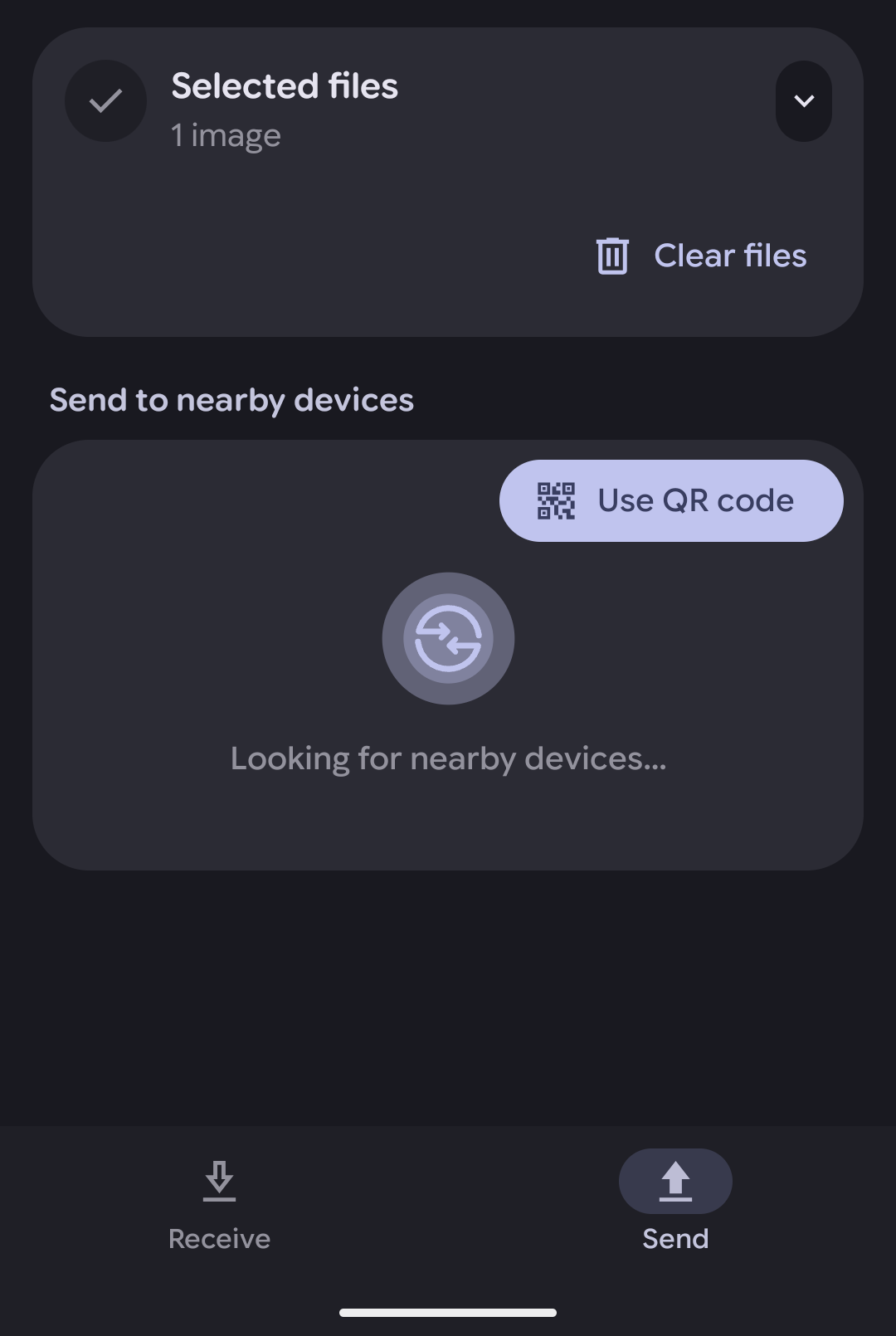Tap the Use QR code button
The height and width of the screenshot is (1336, 896).
point(670,500)
